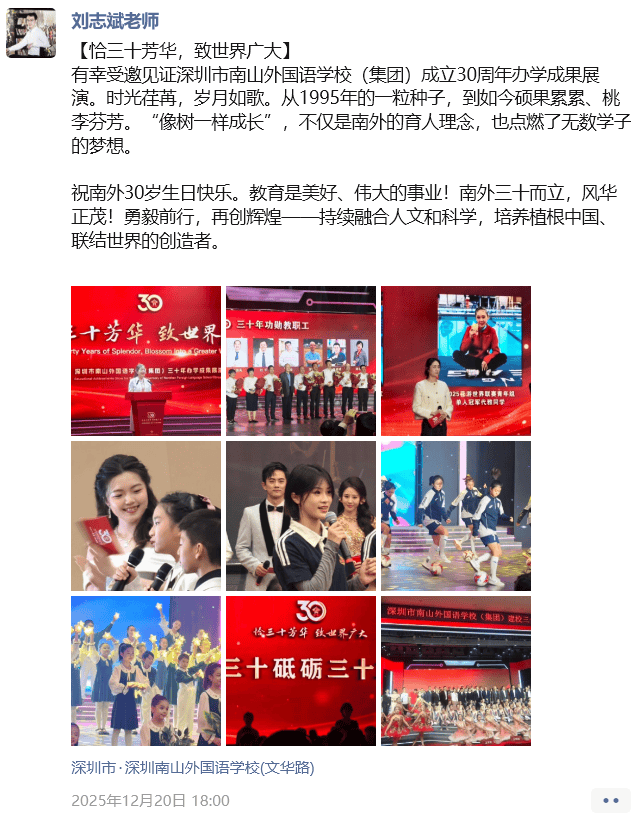
Task: Enlarge the red 三十砥砺三十 screen photo
Action: click(x=301, y=671)
